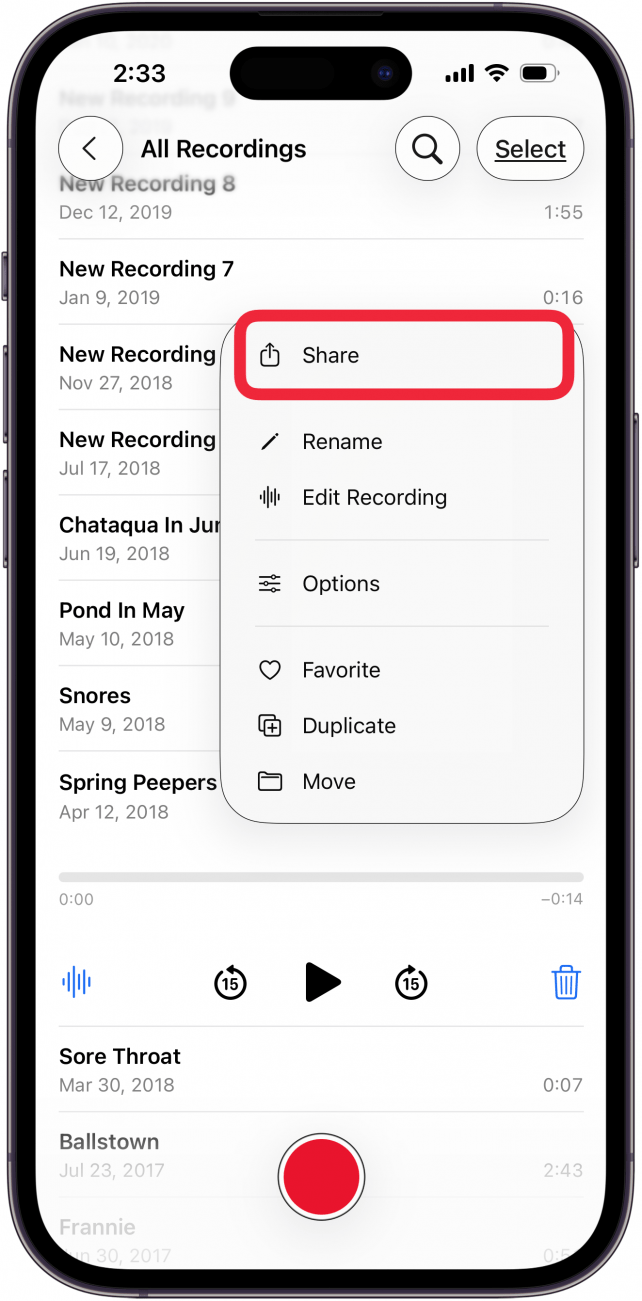
Task: Play the selected recording
Action: pos(321,983)
